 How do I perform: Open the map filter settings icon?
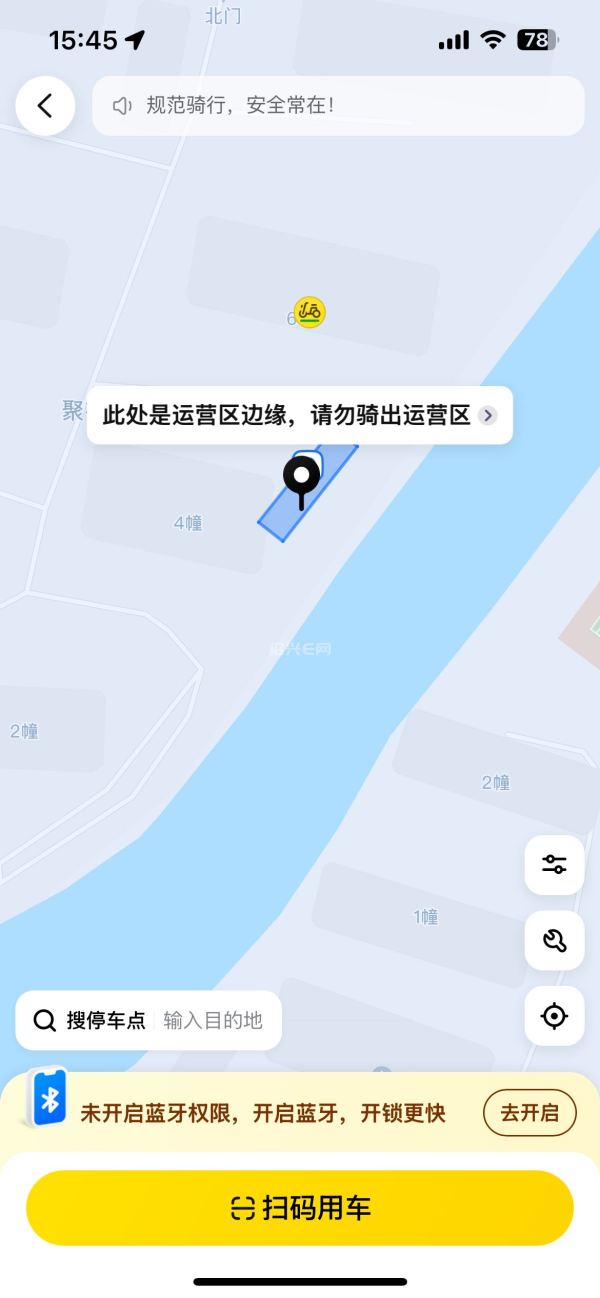click(554, 865)
